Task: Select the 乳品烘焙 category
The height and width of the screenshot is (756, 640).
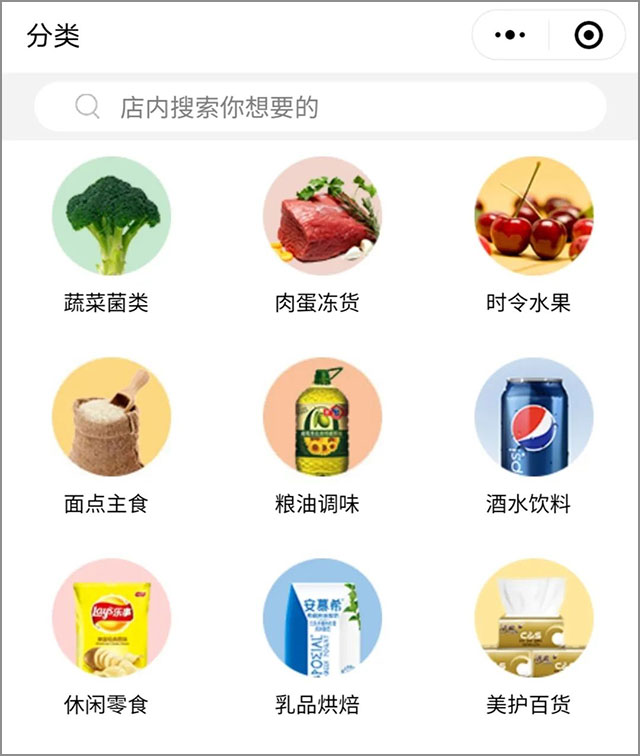Action: (322, 618)
